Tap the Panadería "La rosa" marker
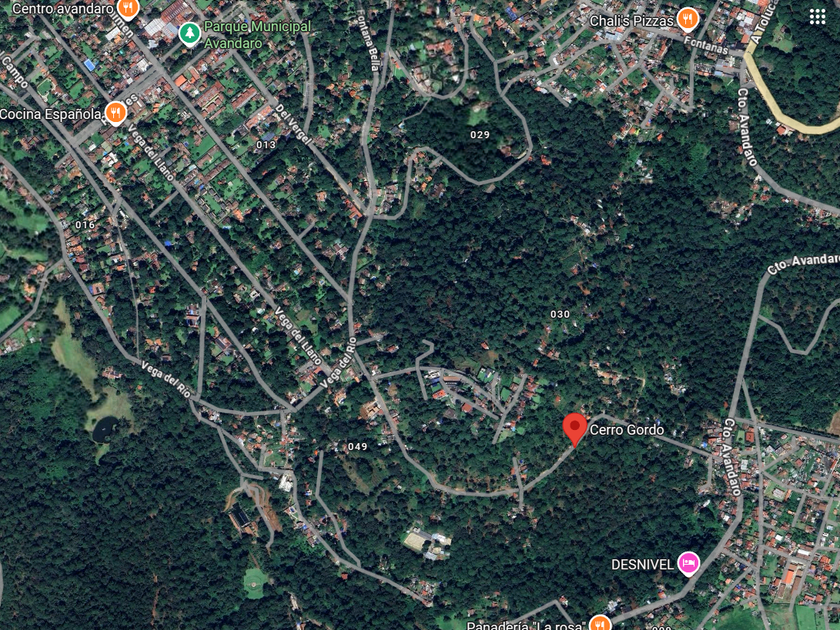The image size is (840, 630). tap(600, 624)
